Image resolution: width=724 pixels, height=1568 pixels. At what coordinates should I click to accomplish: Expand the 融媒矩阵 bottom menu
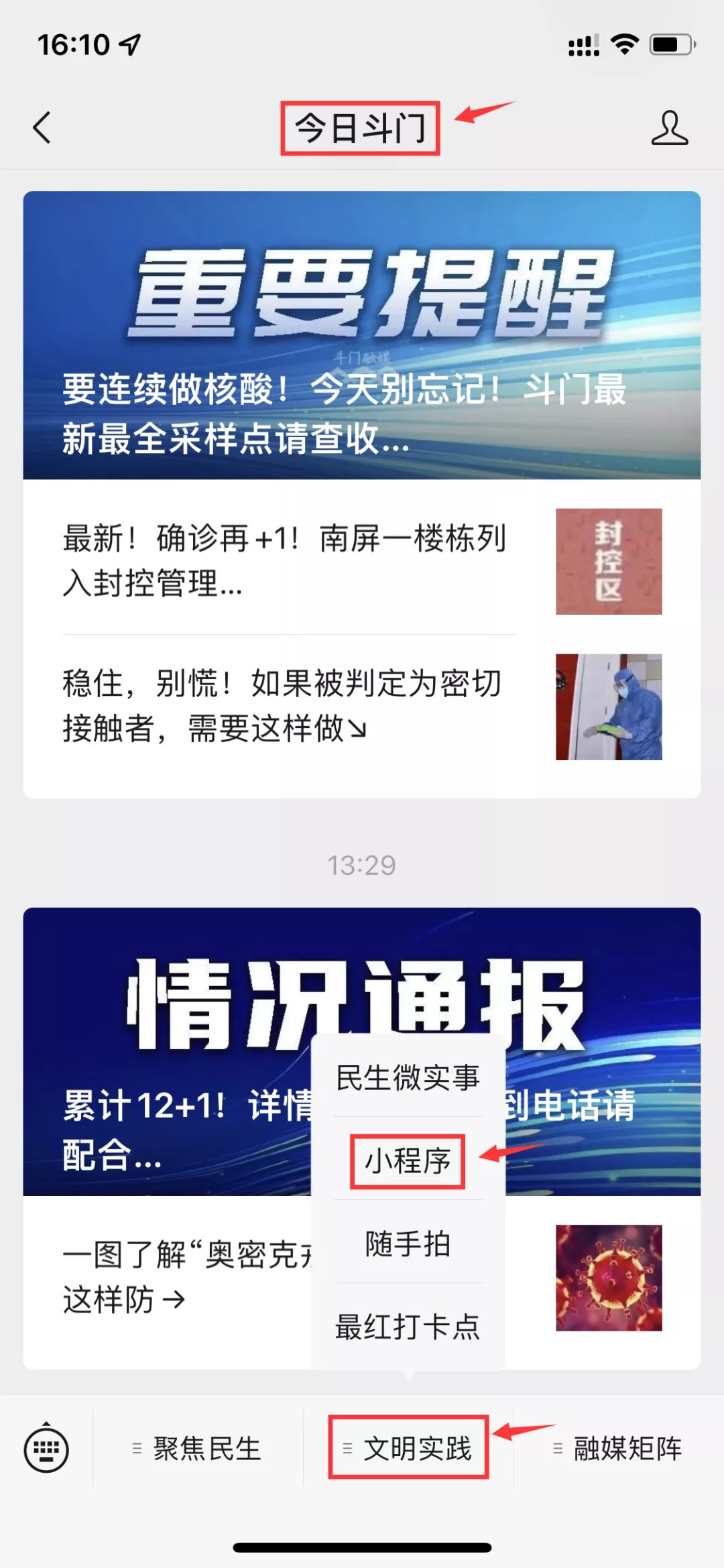(x=618, y=1449)
